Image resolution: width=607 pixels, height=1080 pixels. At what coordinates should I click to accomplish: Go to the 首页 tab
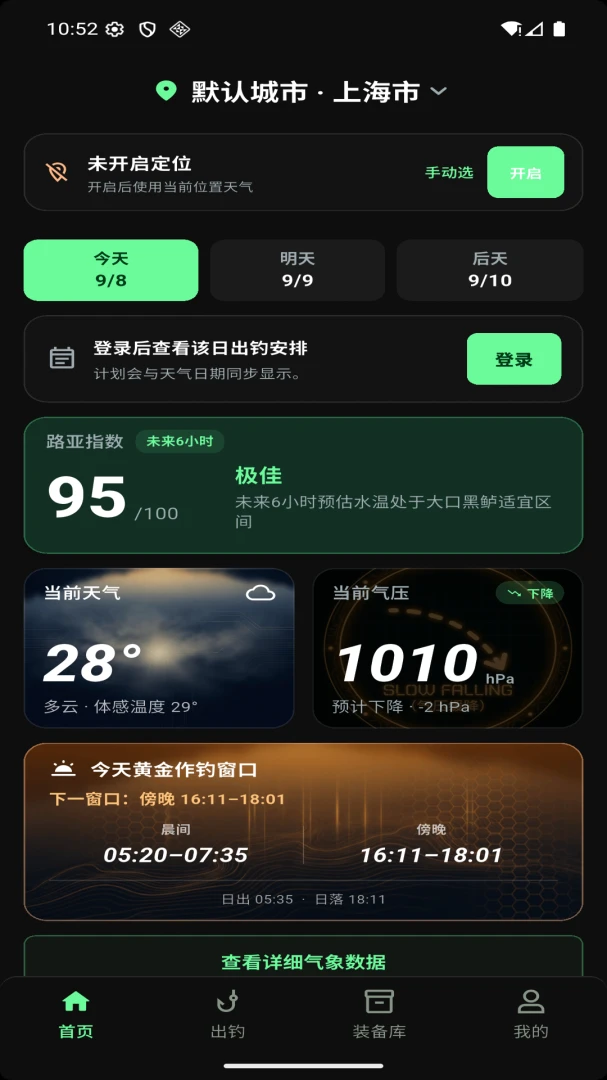point(76,1015)
